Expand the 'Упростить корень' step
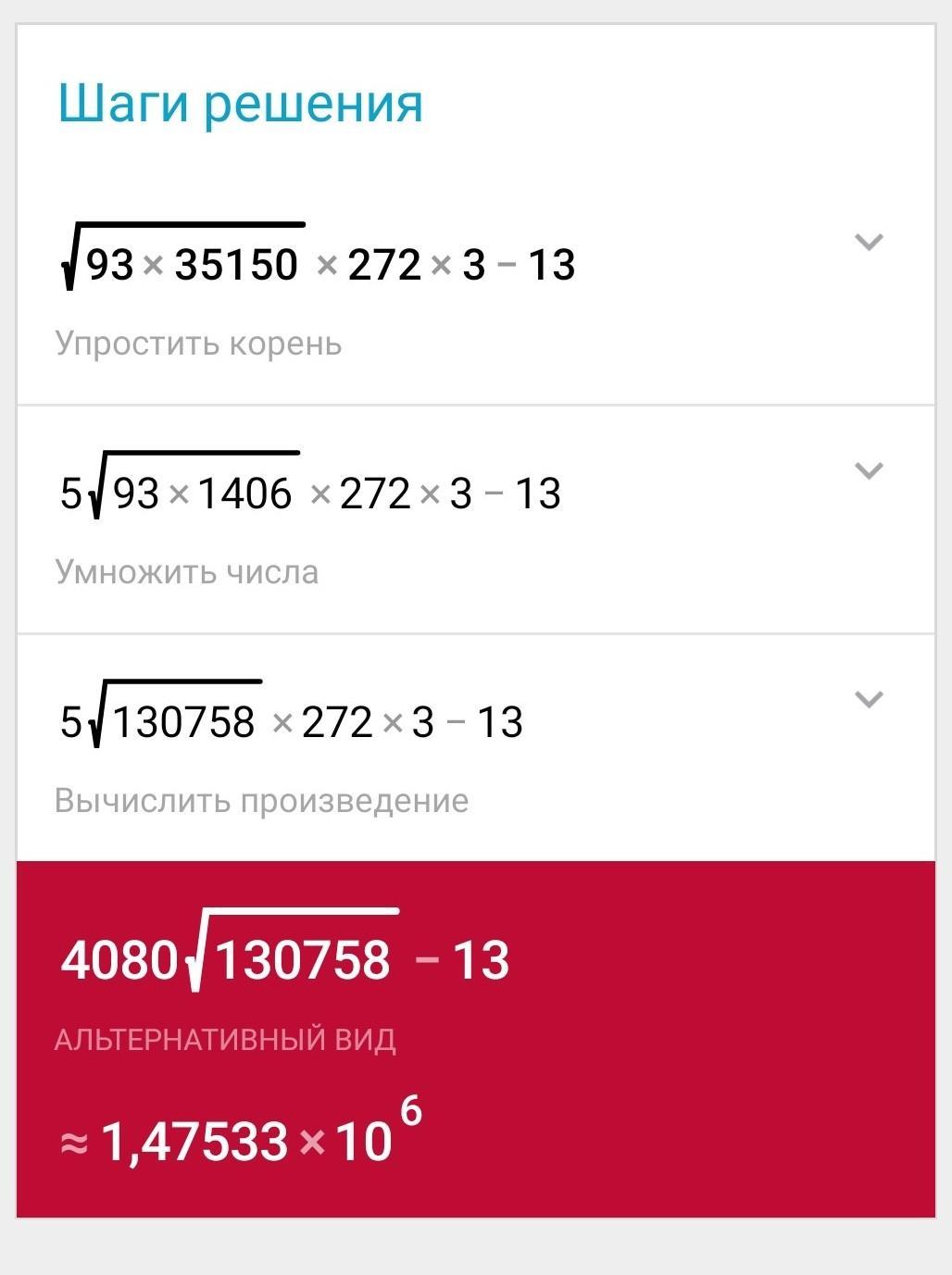 (x=868, y=243)
